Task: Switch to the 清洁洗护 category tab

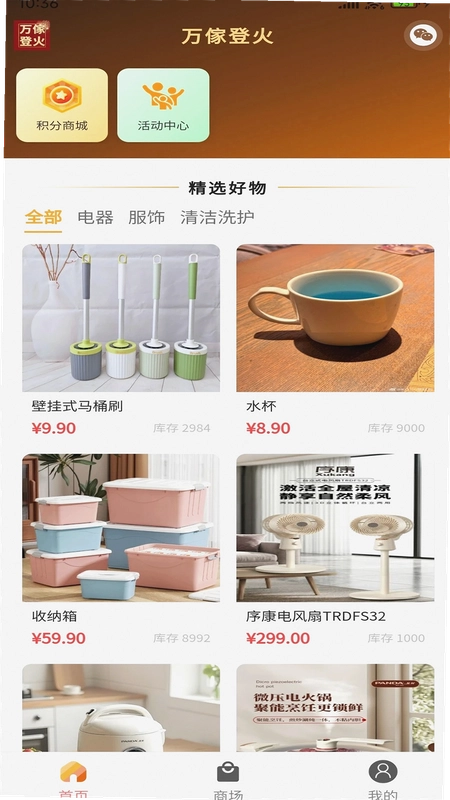Action: pos(217,217)
